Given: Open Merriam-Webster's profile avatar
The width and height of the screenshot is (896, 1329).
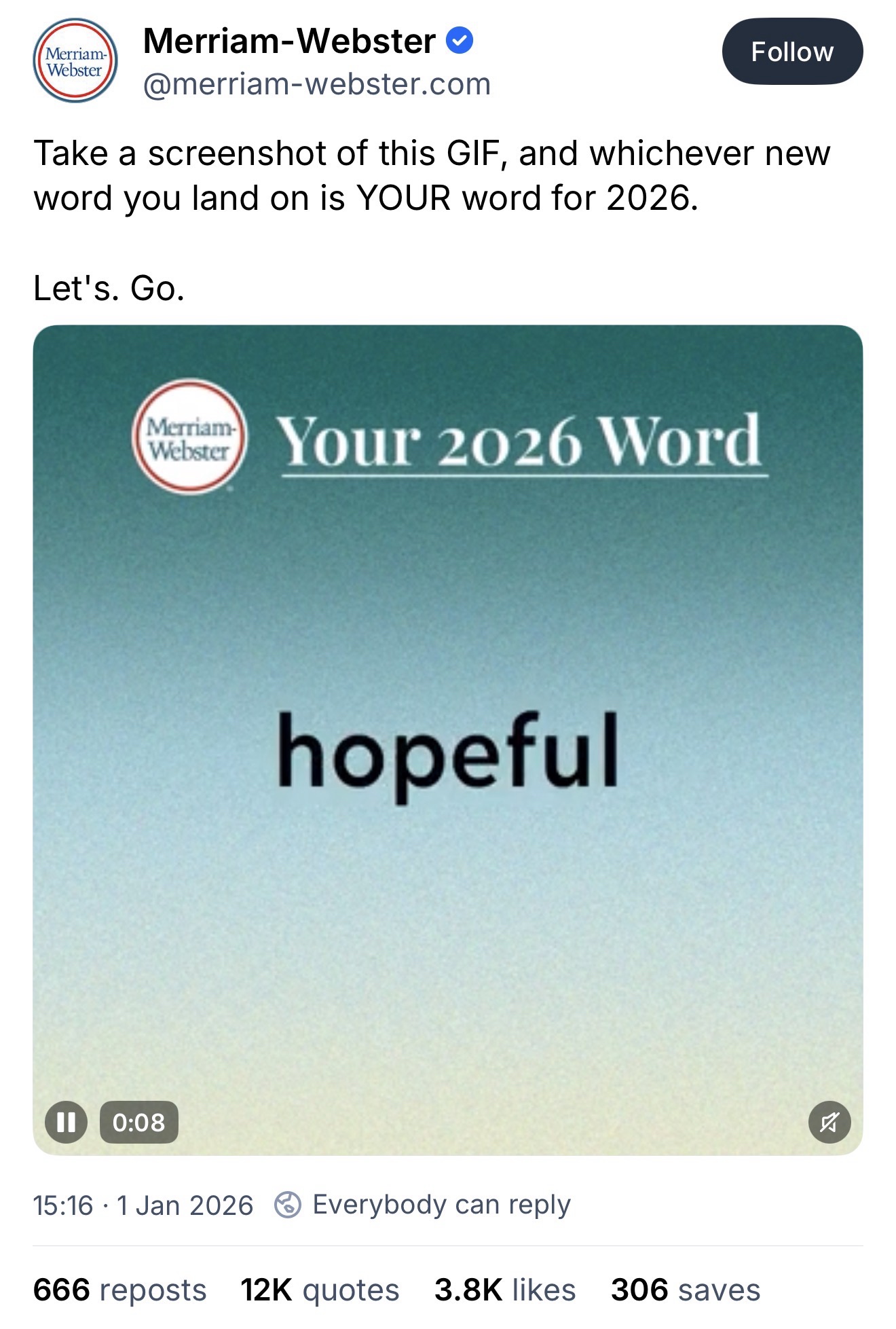Looking at the screenshot, I should point(75,60).
